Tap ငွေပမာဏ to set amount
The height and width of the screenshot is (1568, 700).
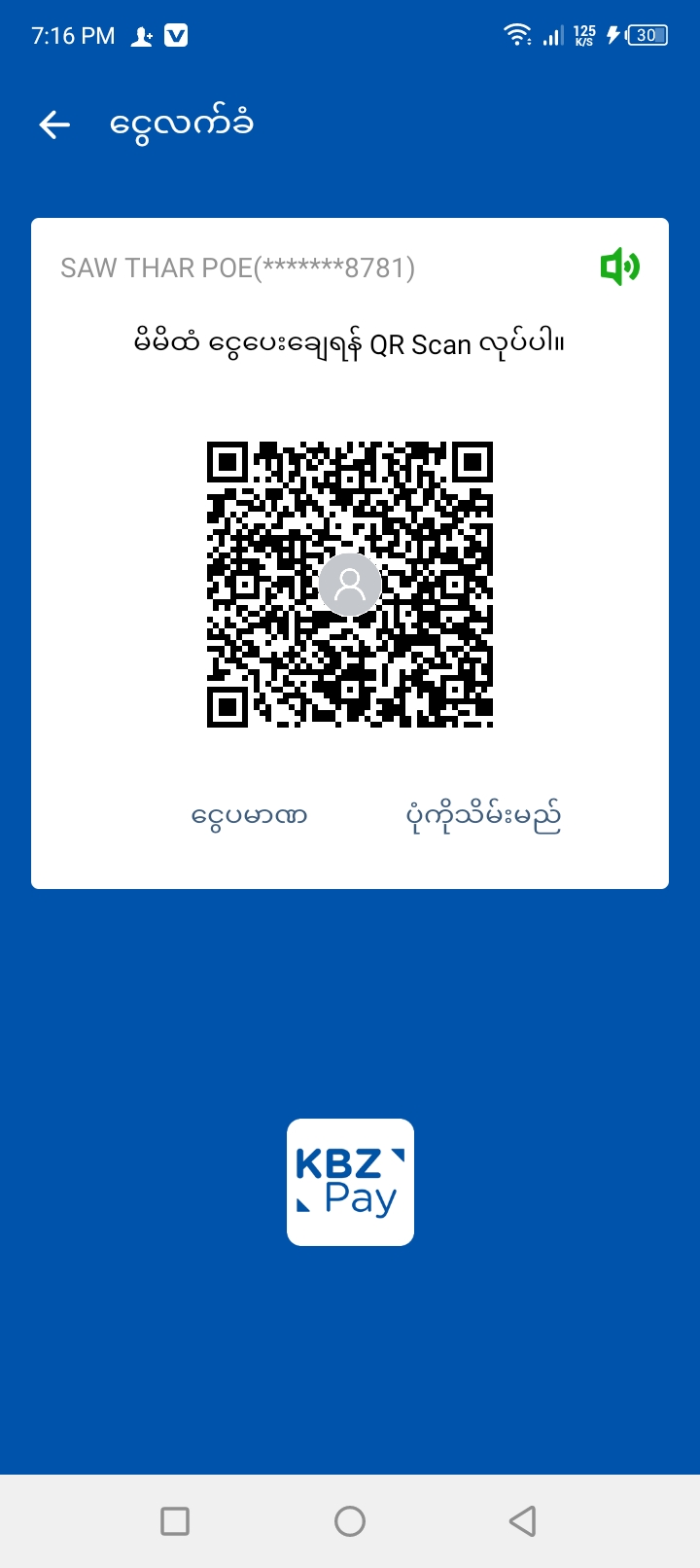point(249,815)
